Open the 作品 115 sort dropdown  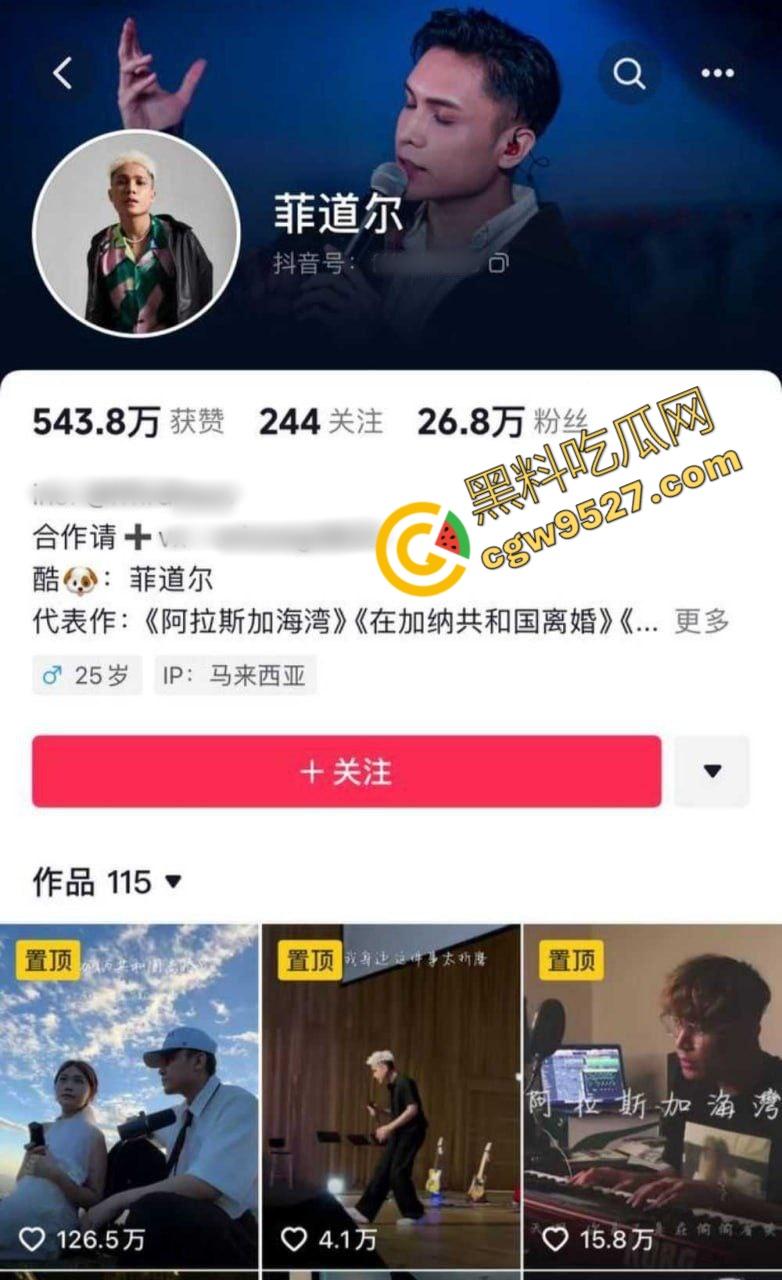tap(108, 882)
